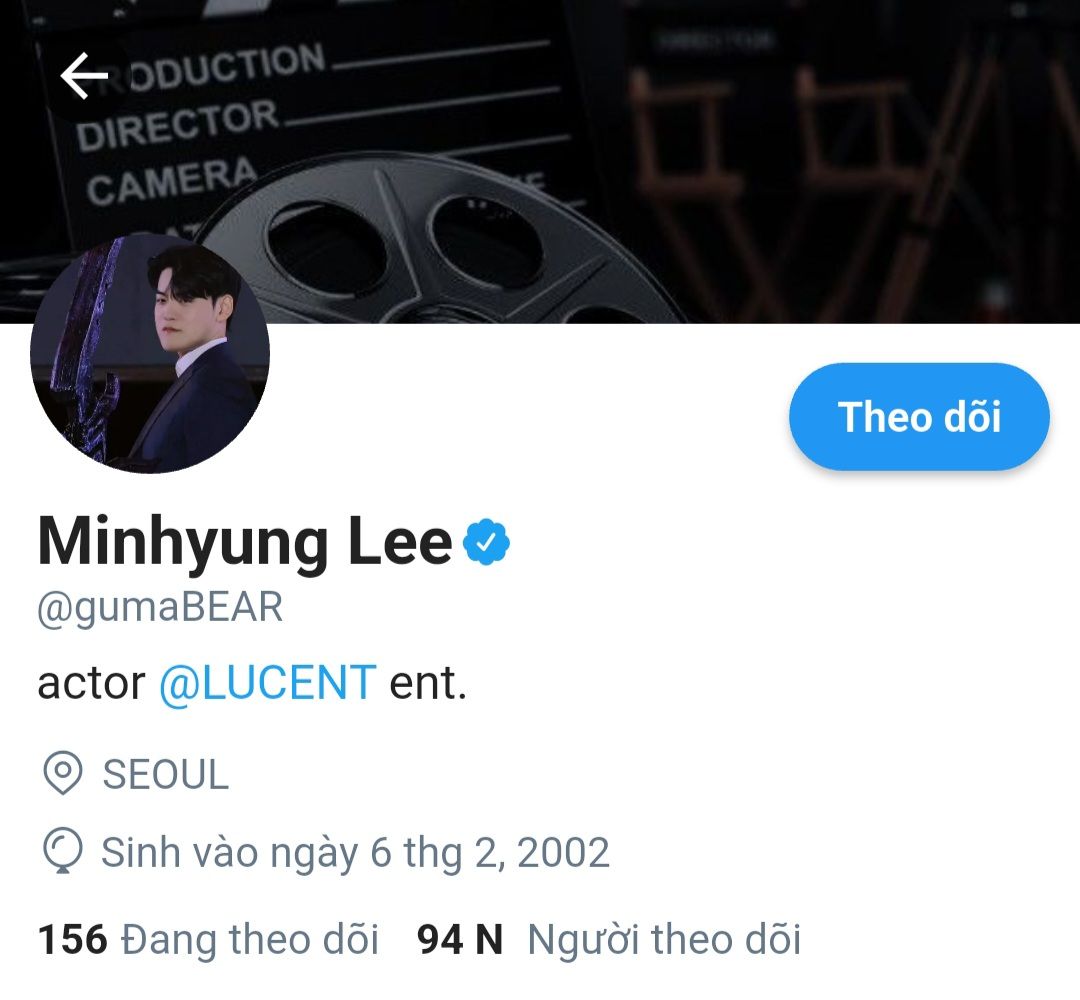Show the 94 N Người theo dõi list
1080x1000 pixels.
click(x=609, y=940)
